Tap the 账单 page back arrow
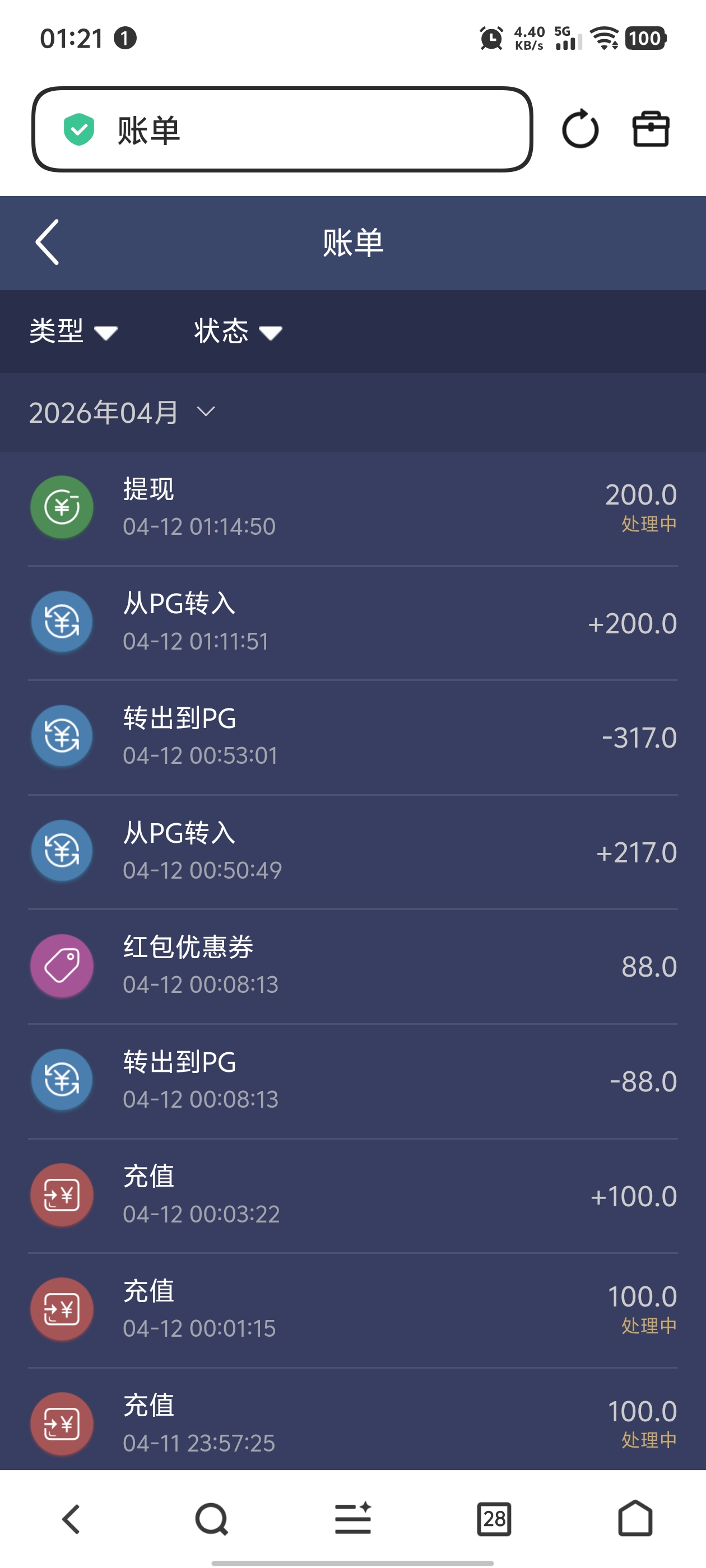The height and width of the screenshot is (1568, 706). [x=48, y=241]
